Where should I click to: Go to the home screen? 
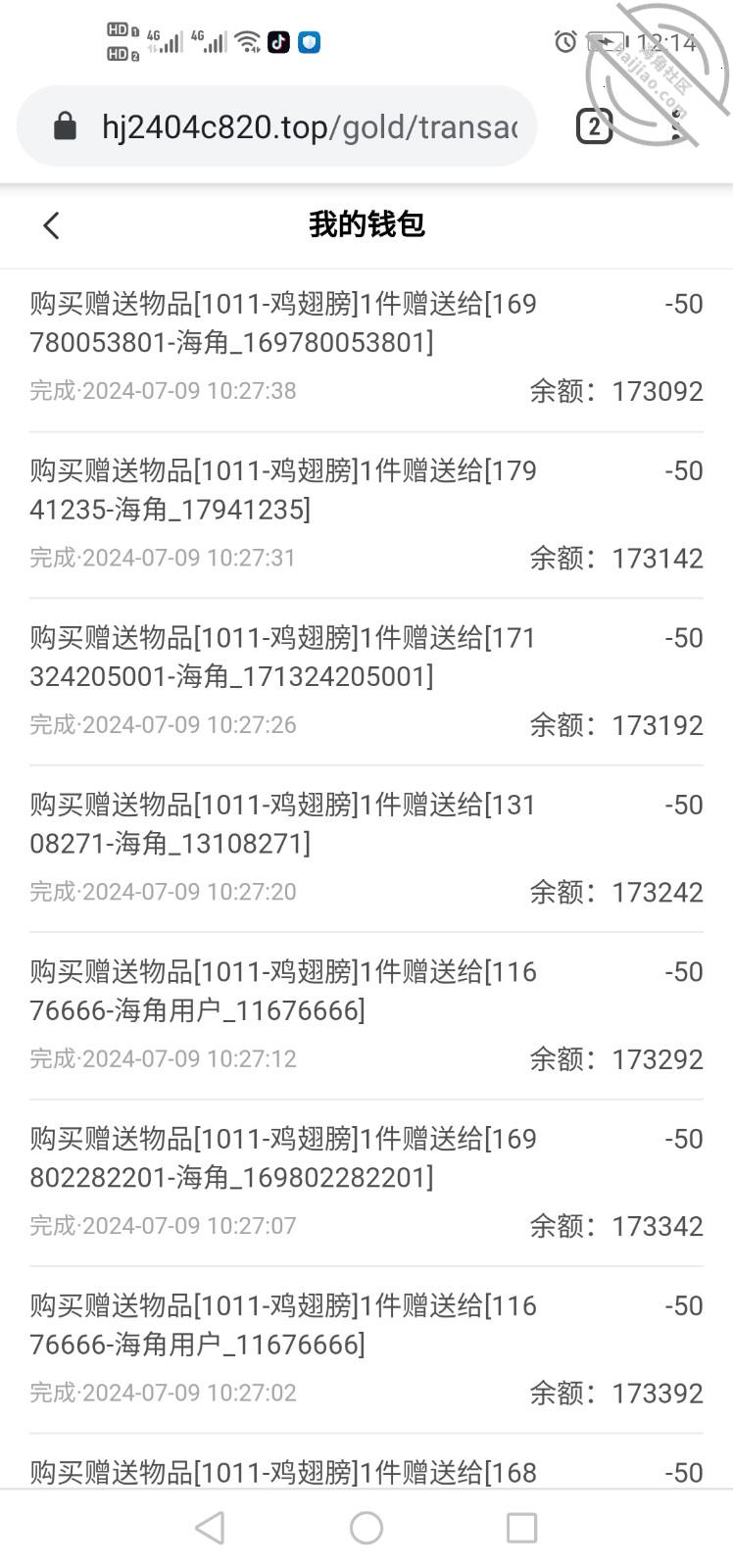[x=366, y=1527]
